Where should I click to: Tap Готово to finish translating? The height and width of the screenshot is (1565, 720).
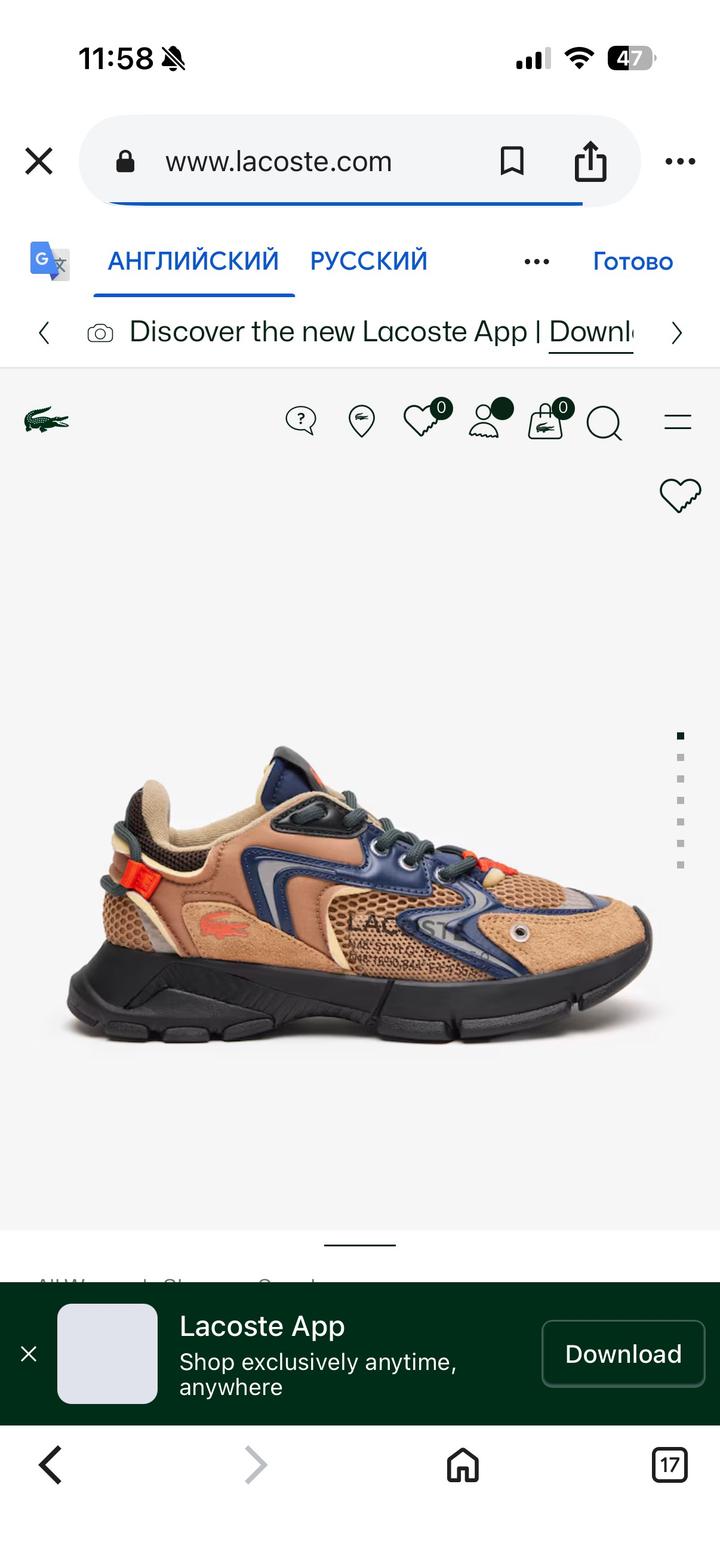point(633,262)
